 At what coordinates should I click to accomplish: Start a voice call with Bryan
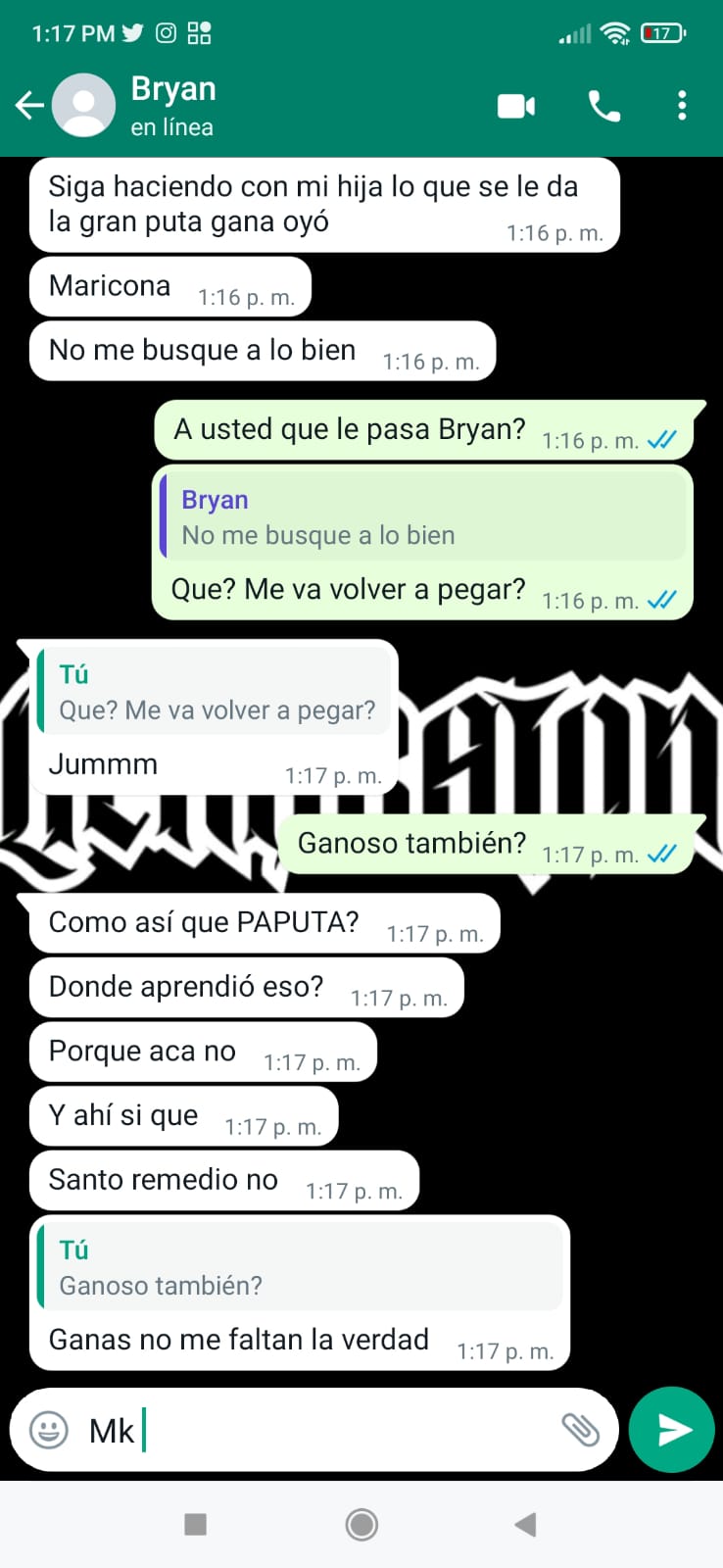click(x=603, y=105)
